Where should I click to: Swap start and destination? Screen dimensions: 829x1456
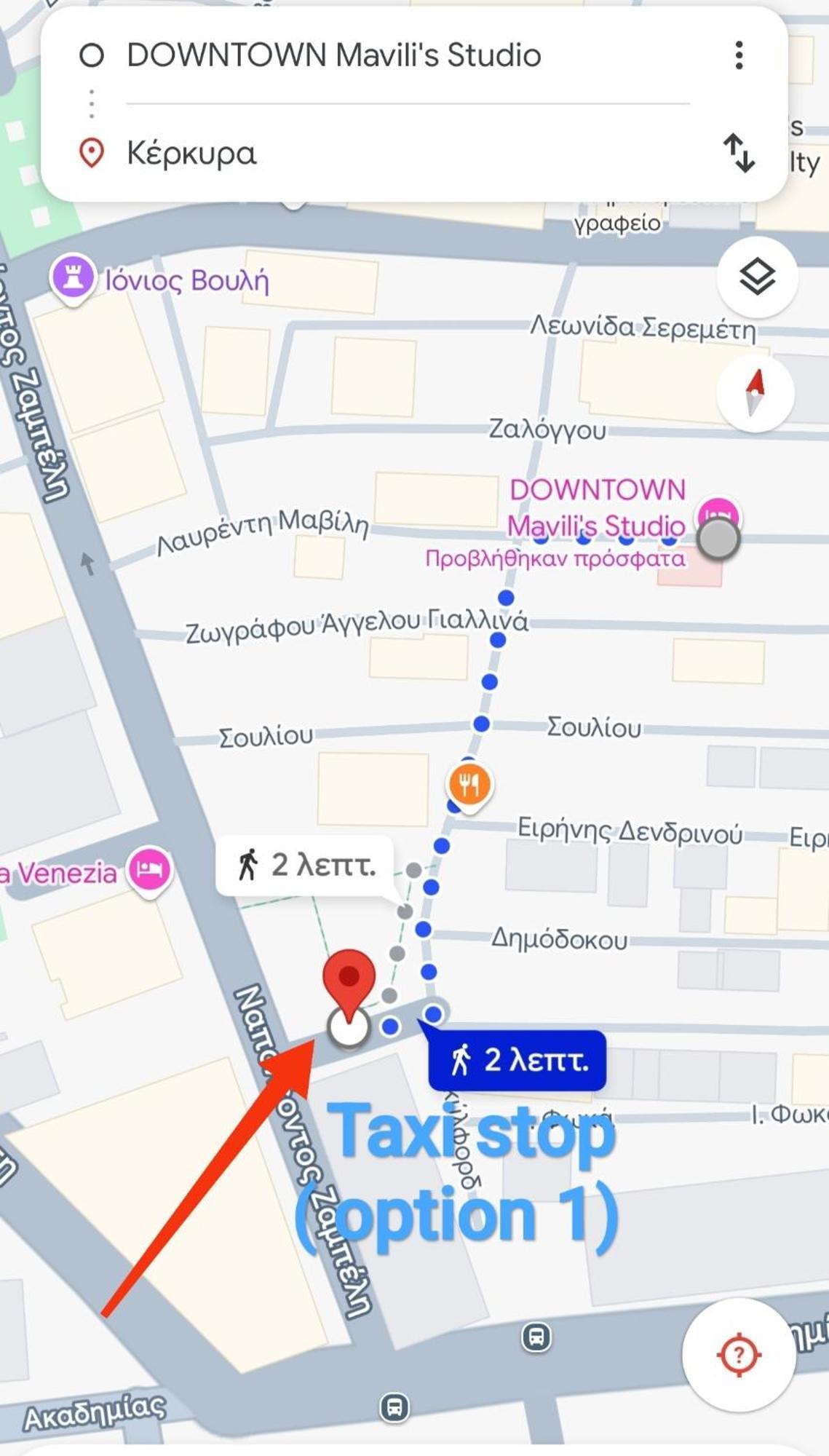point(739,153)
